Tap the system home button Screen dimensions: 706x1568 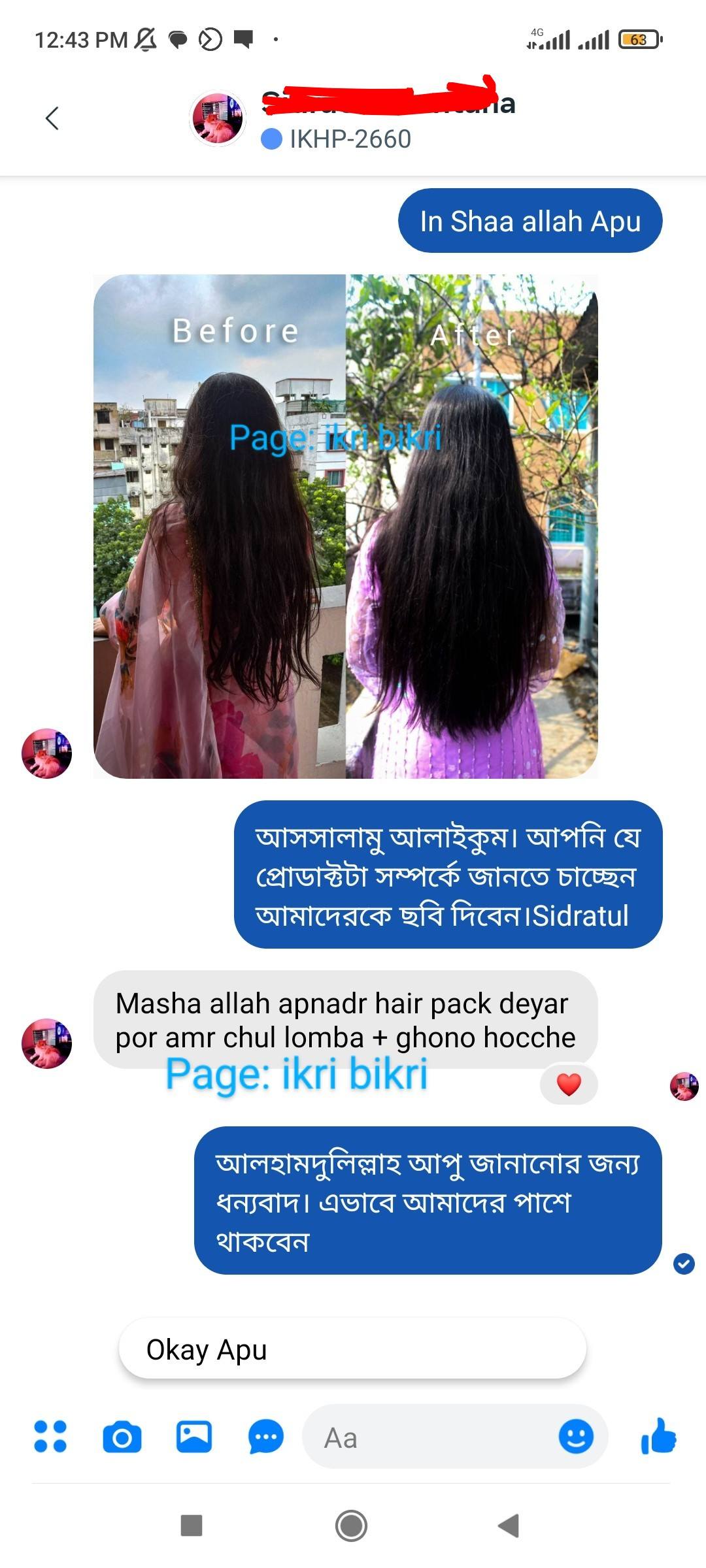[351, 1526]
